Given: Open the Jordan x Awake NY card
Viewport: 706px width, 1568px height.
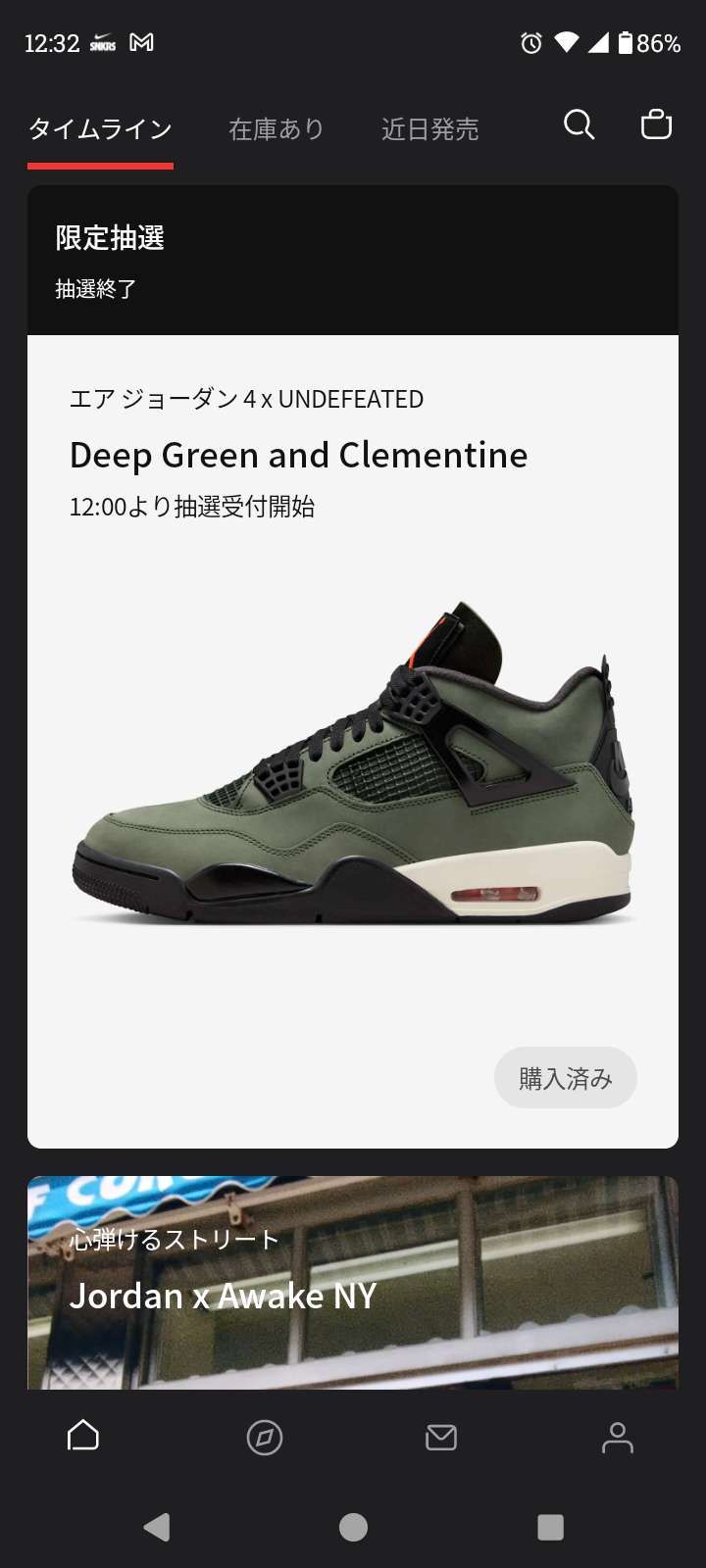Looking at the screenshot, I should (353, 1284).
